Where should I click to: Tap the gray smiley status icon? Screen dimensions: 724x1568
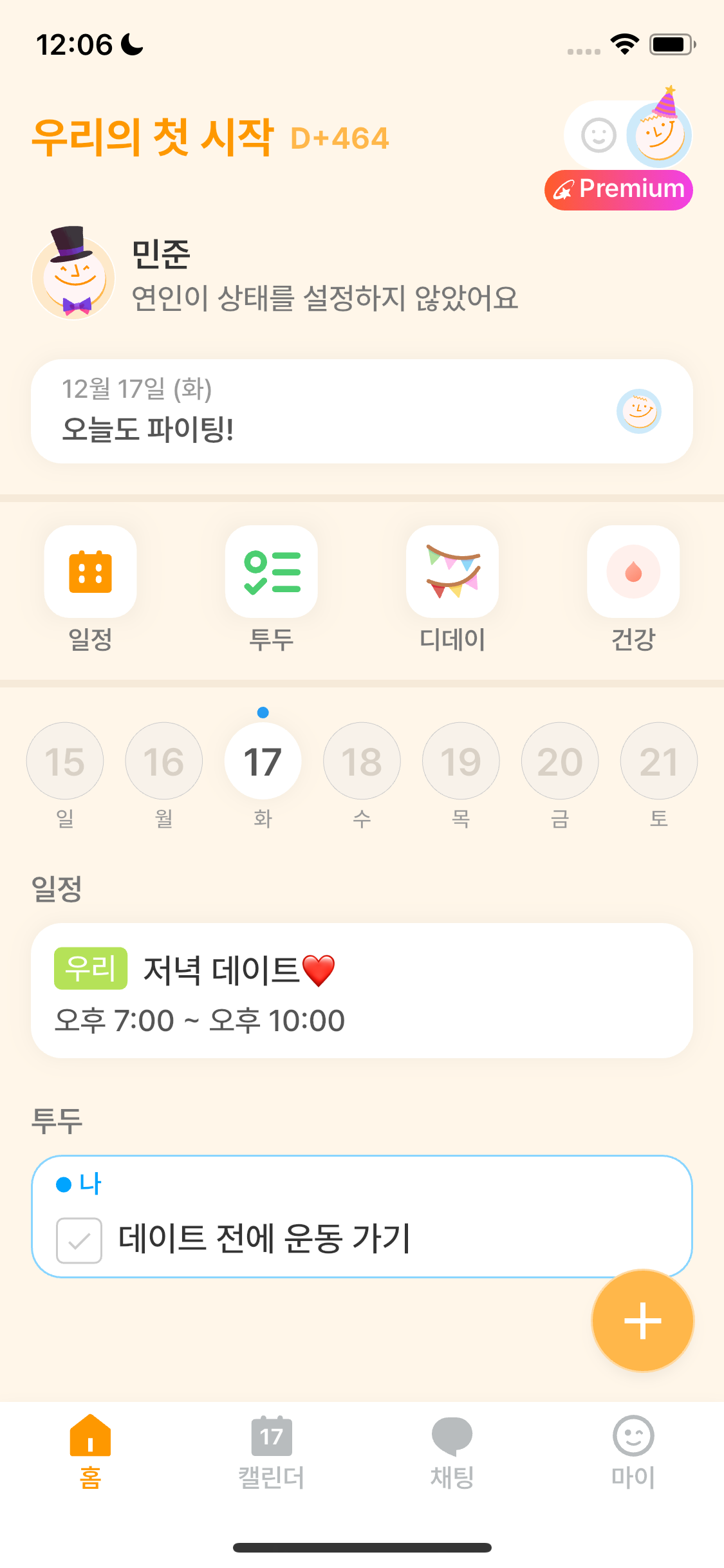coord(598,135)
